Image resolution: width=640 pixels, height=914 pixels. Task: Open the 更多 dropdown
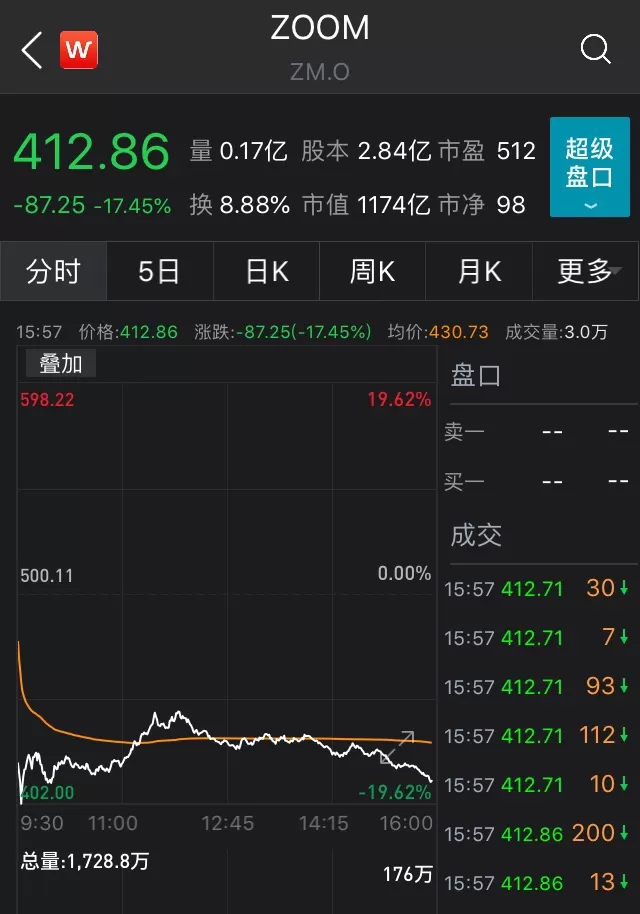[x=586, y=272]
